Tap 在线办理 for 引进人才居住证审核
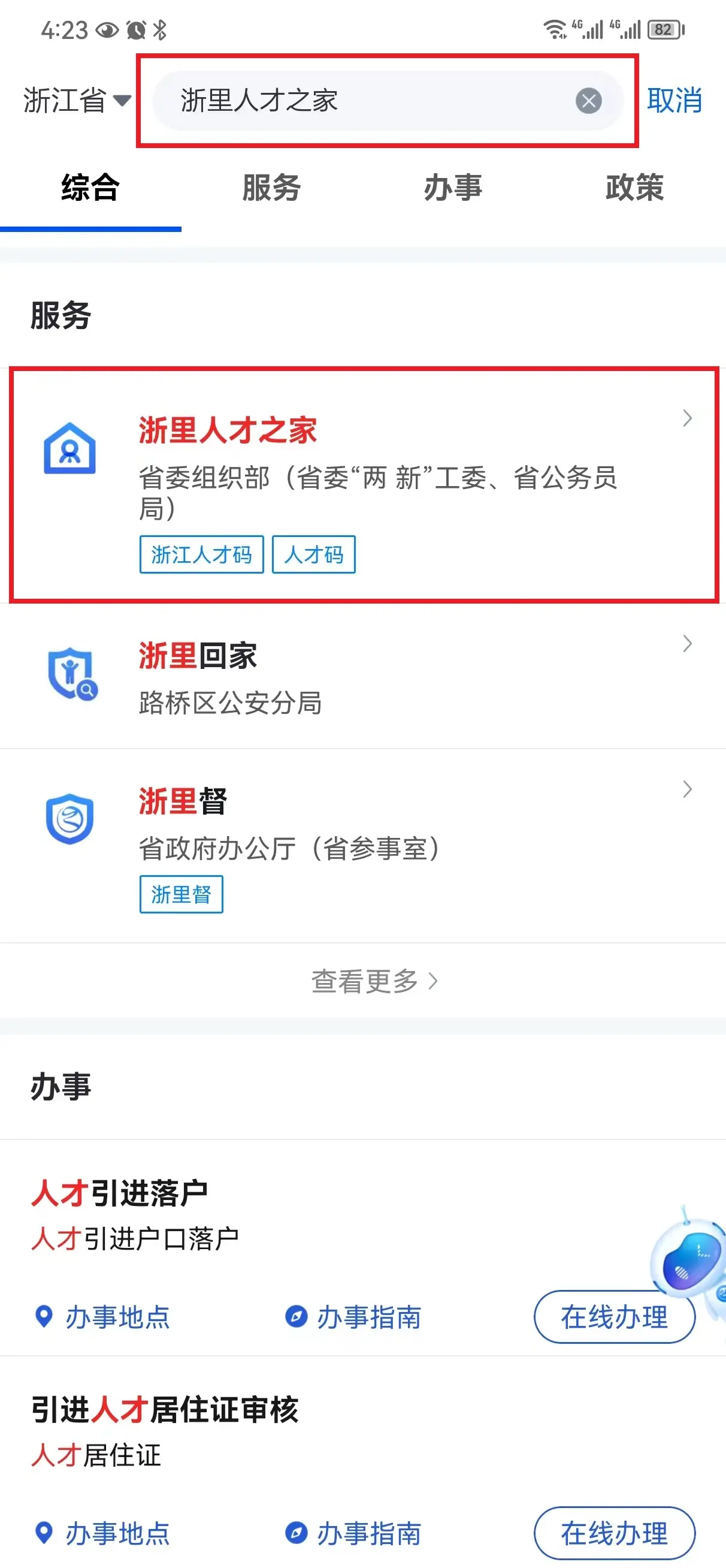The image size is (726, 1568). click(x=614, y=1533)
